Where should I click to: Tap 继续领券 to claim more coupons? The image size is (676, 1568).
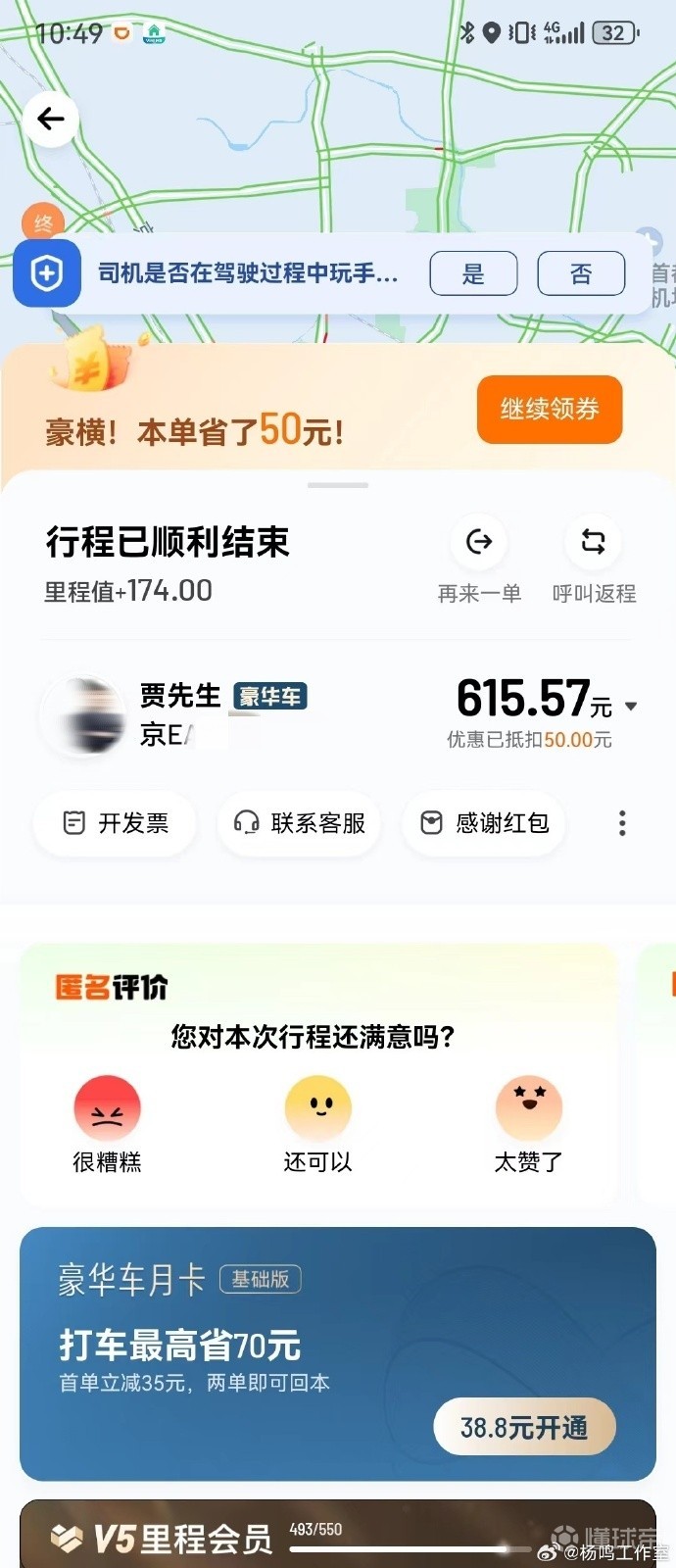550,409
